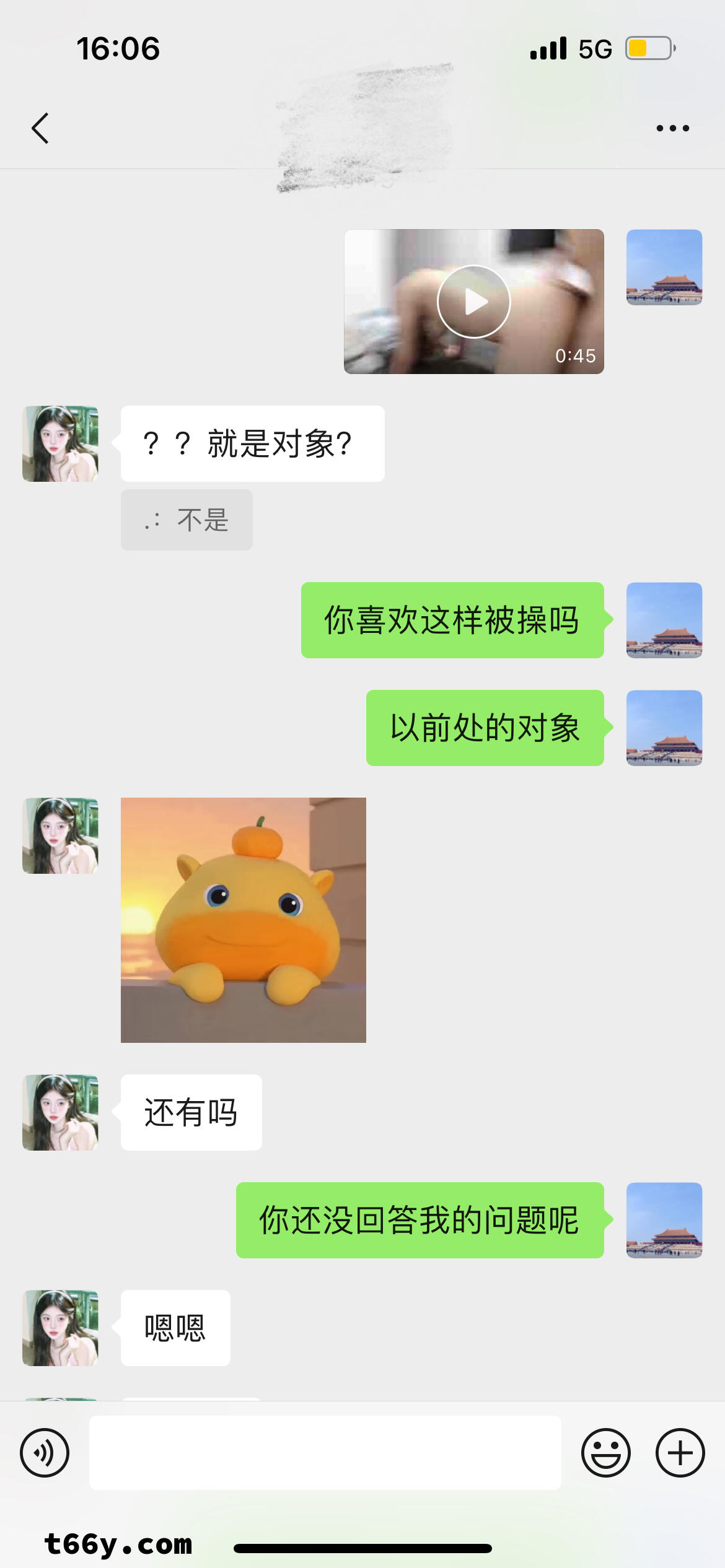Viewport: 725px width, 1568px height.
Task: Go back to the chat list
Action: (40, 128)
